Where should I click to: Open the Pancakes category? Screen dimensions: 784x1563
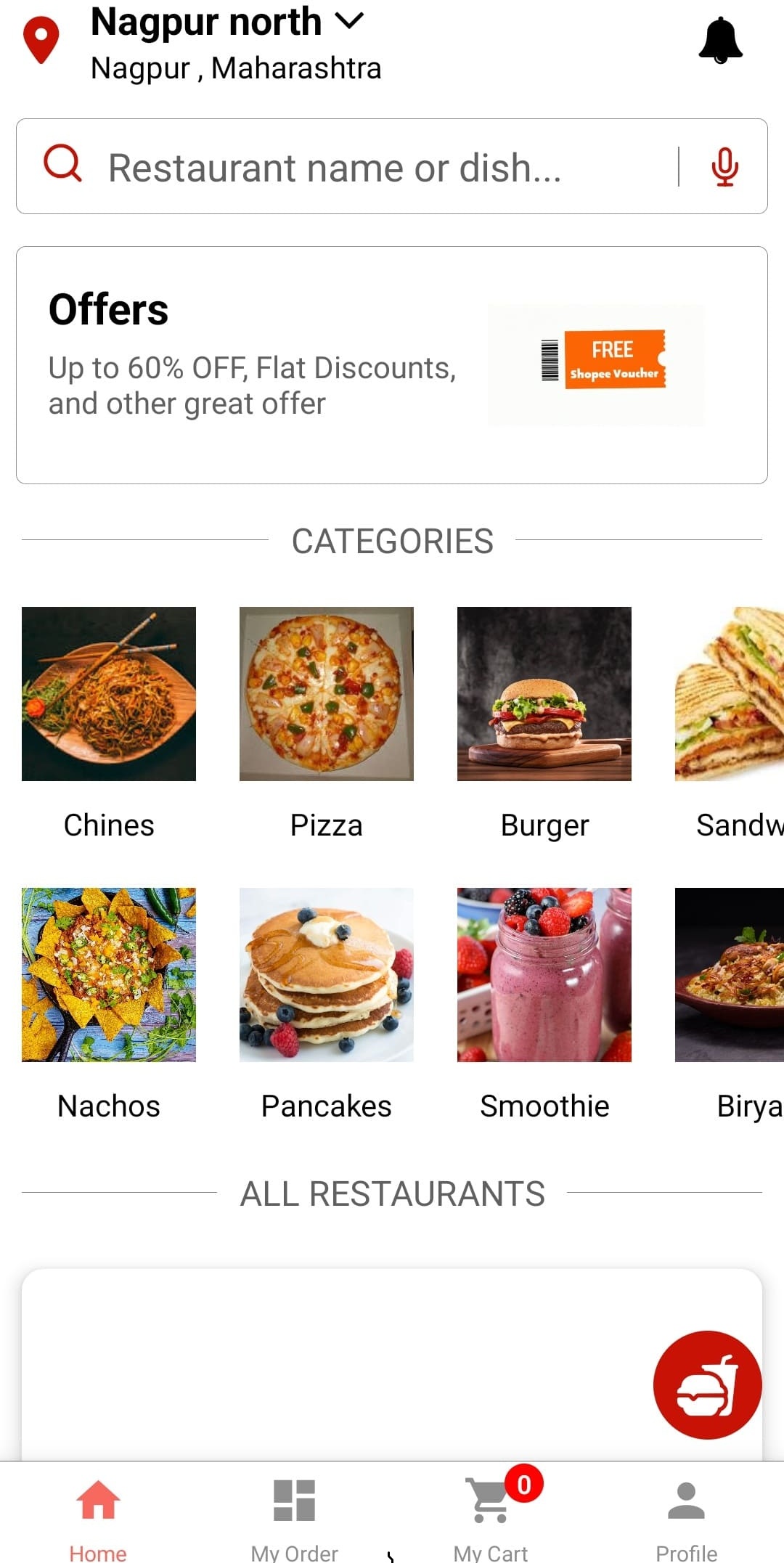(325, 976)
